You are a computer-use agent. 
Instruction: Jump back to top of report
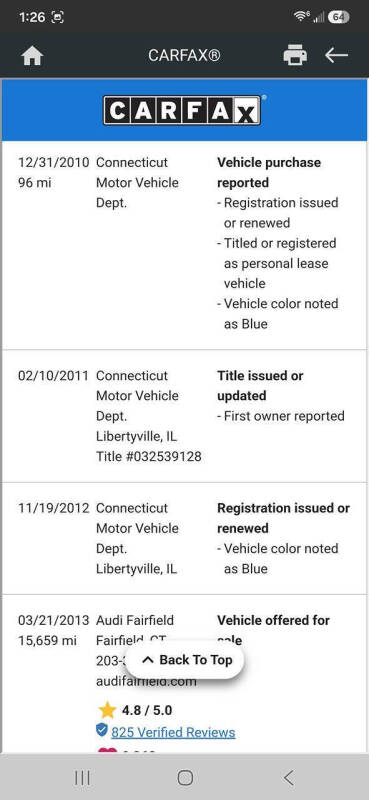pyautogui.click(x=185, y=660)
